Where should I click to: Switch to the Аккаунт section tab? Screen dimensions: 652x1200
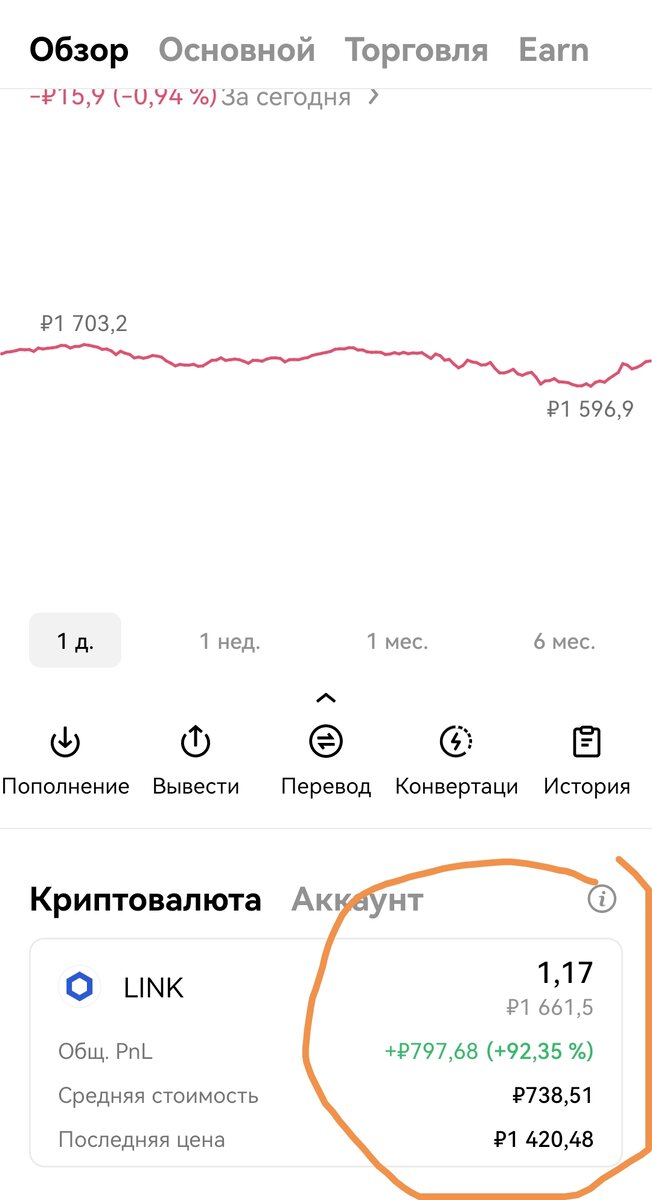point(357,899)
